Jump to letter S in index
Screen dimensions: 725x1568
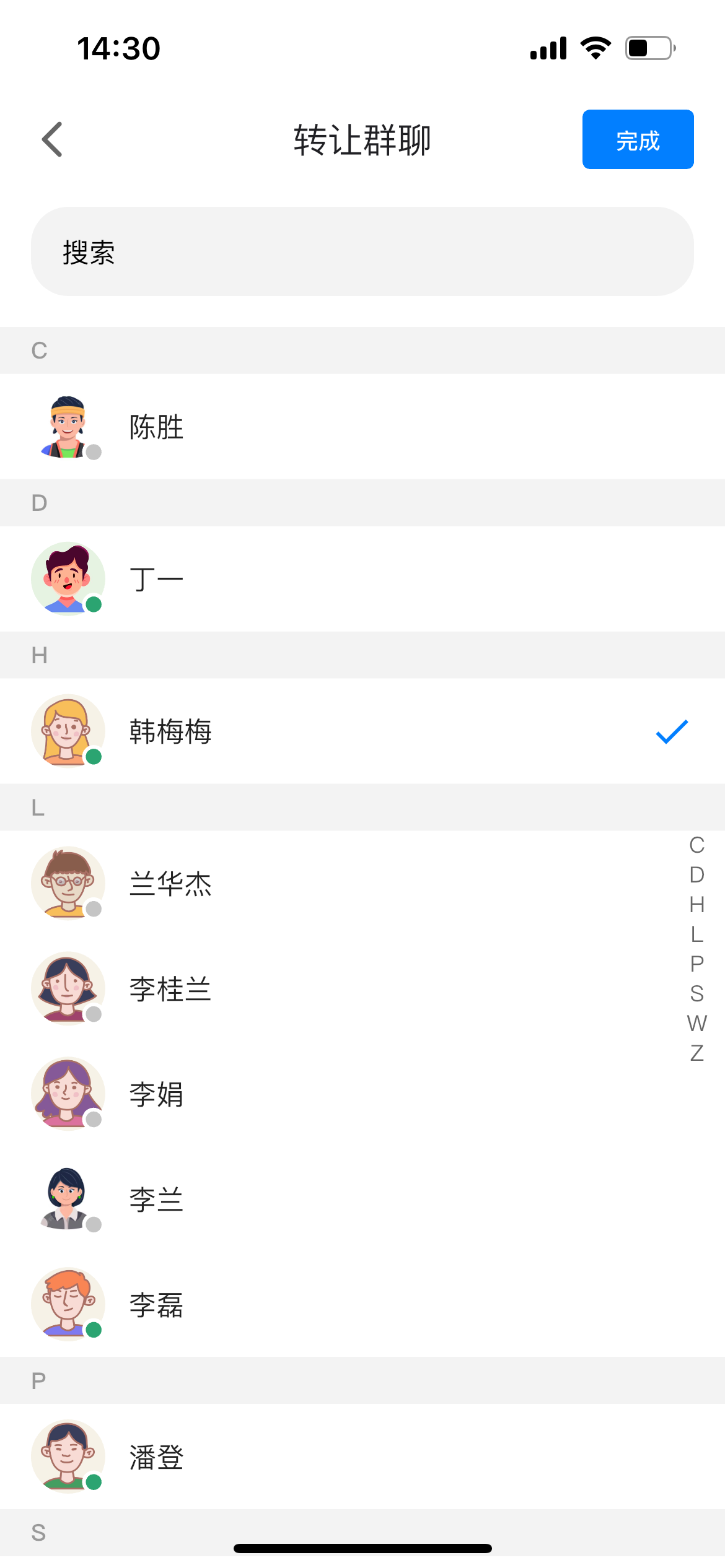click(x=696, y=994)
